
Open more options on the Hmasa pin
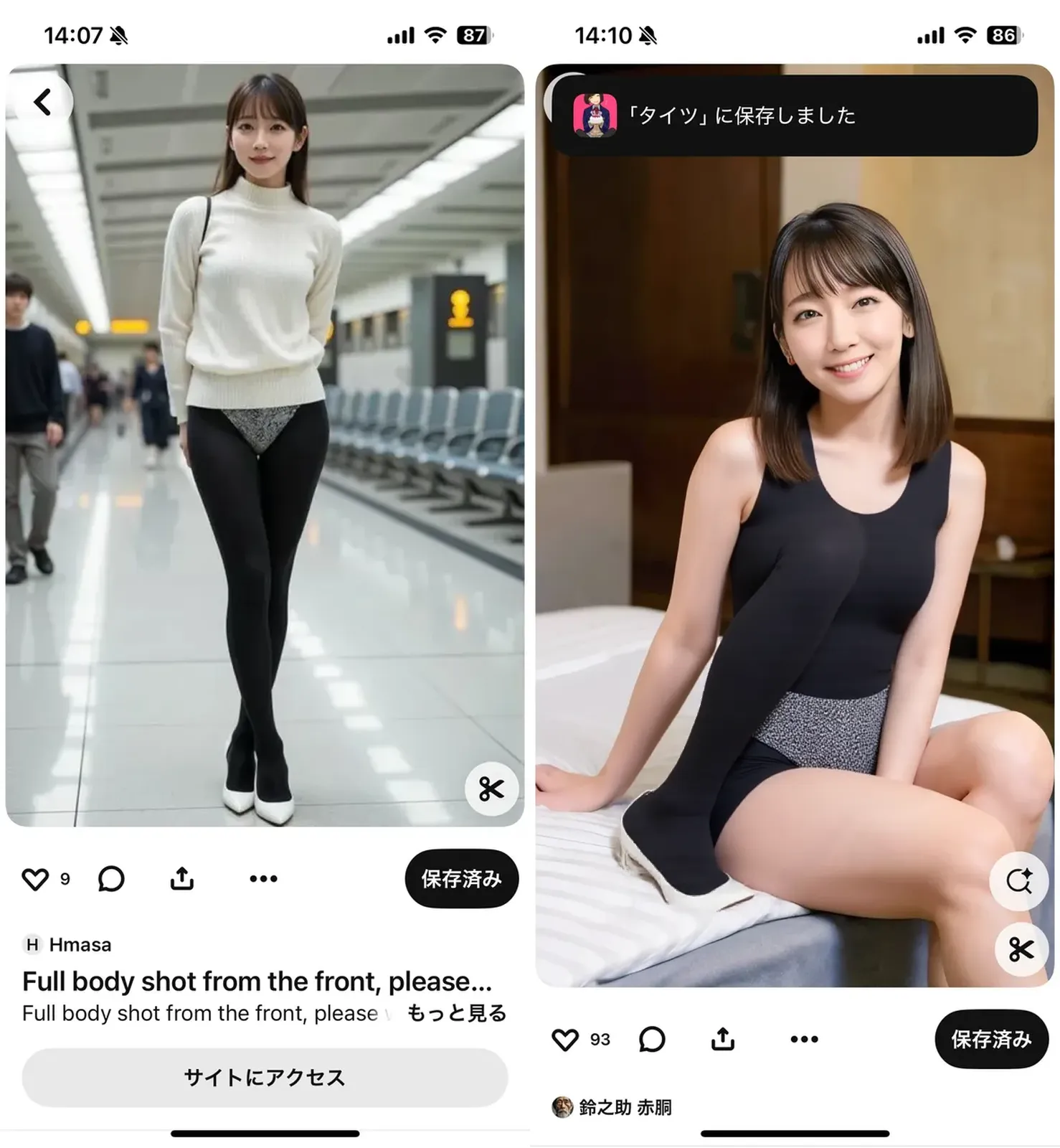[263, 879]
